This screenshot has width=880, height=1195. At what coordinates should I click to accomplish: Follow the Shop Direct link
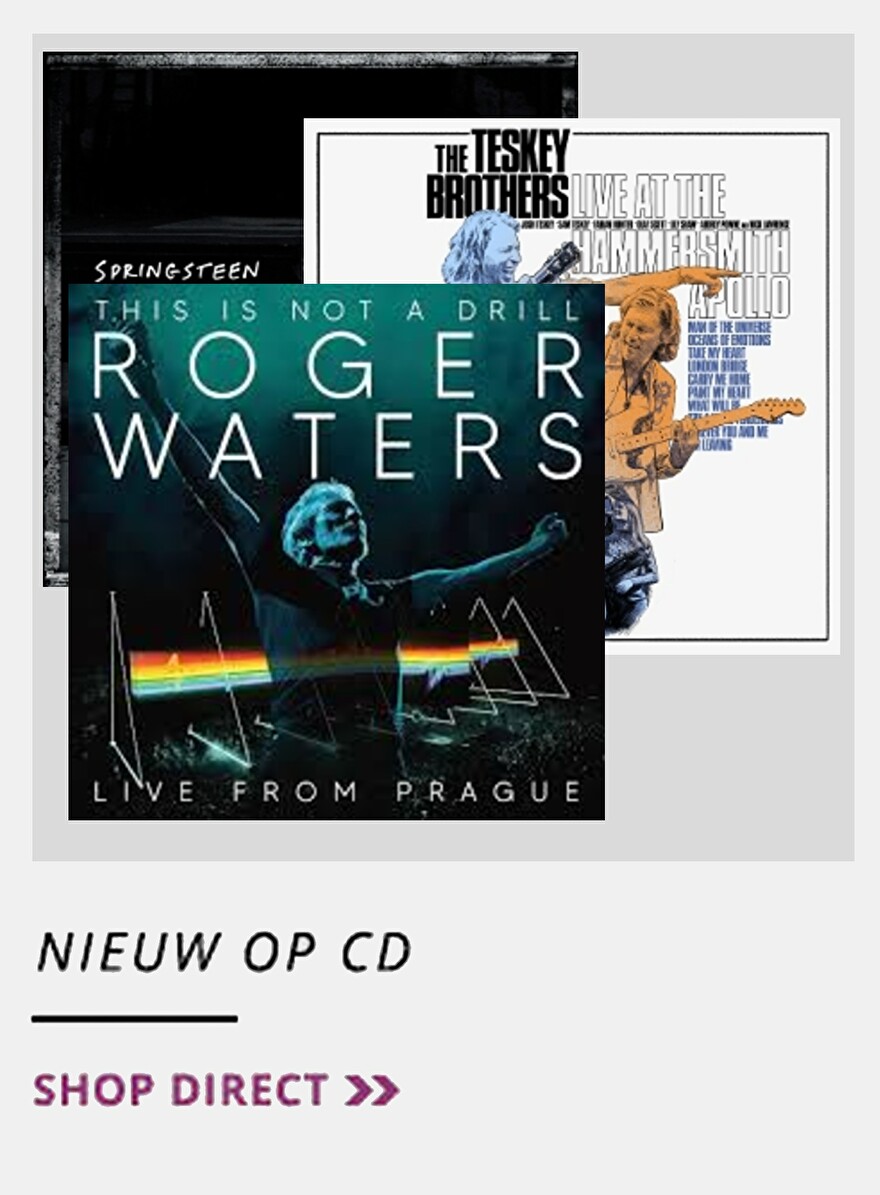click(x=215, y=1089)
